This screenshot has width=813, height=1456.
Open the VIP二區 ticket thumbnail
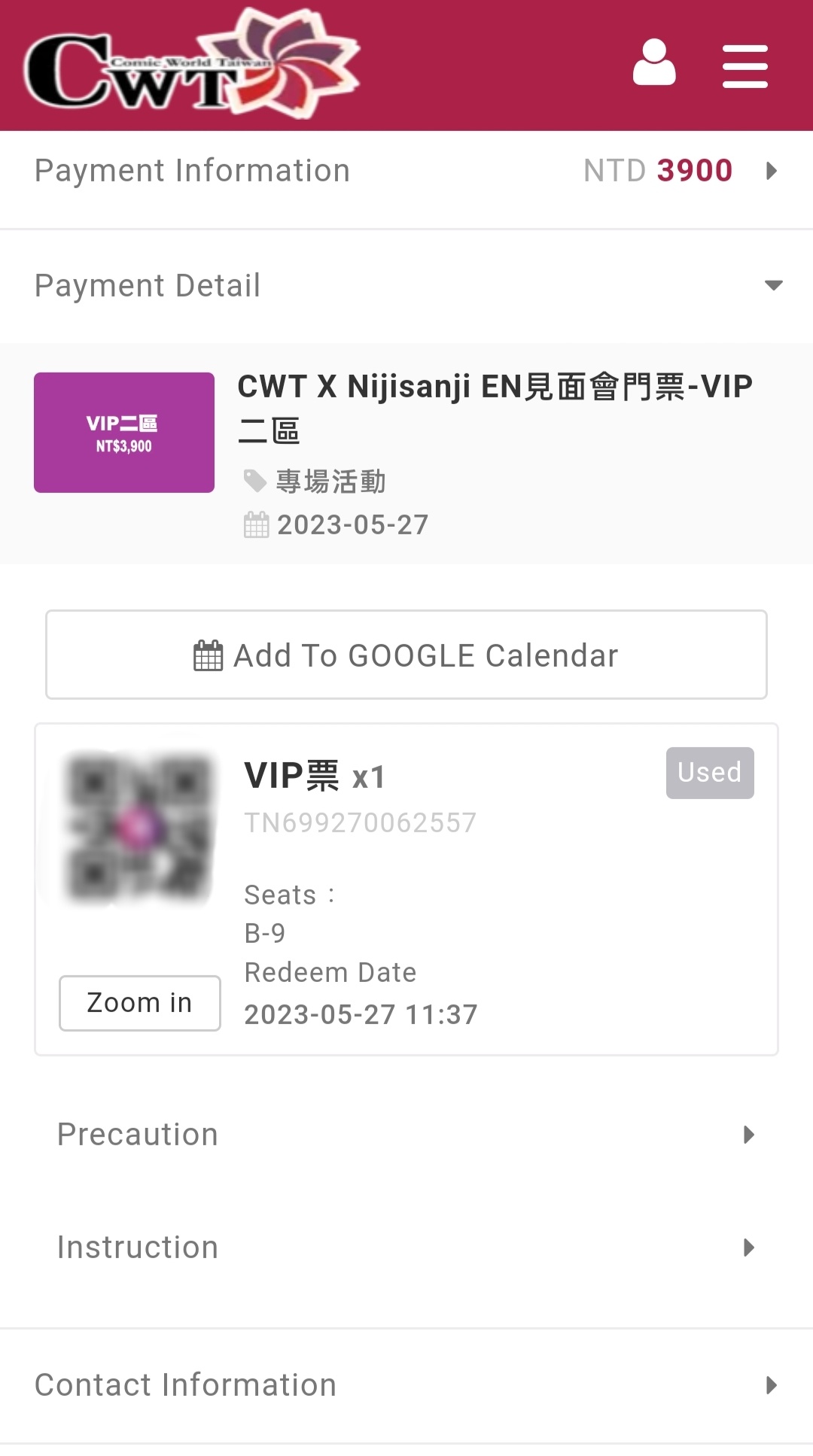124,433
